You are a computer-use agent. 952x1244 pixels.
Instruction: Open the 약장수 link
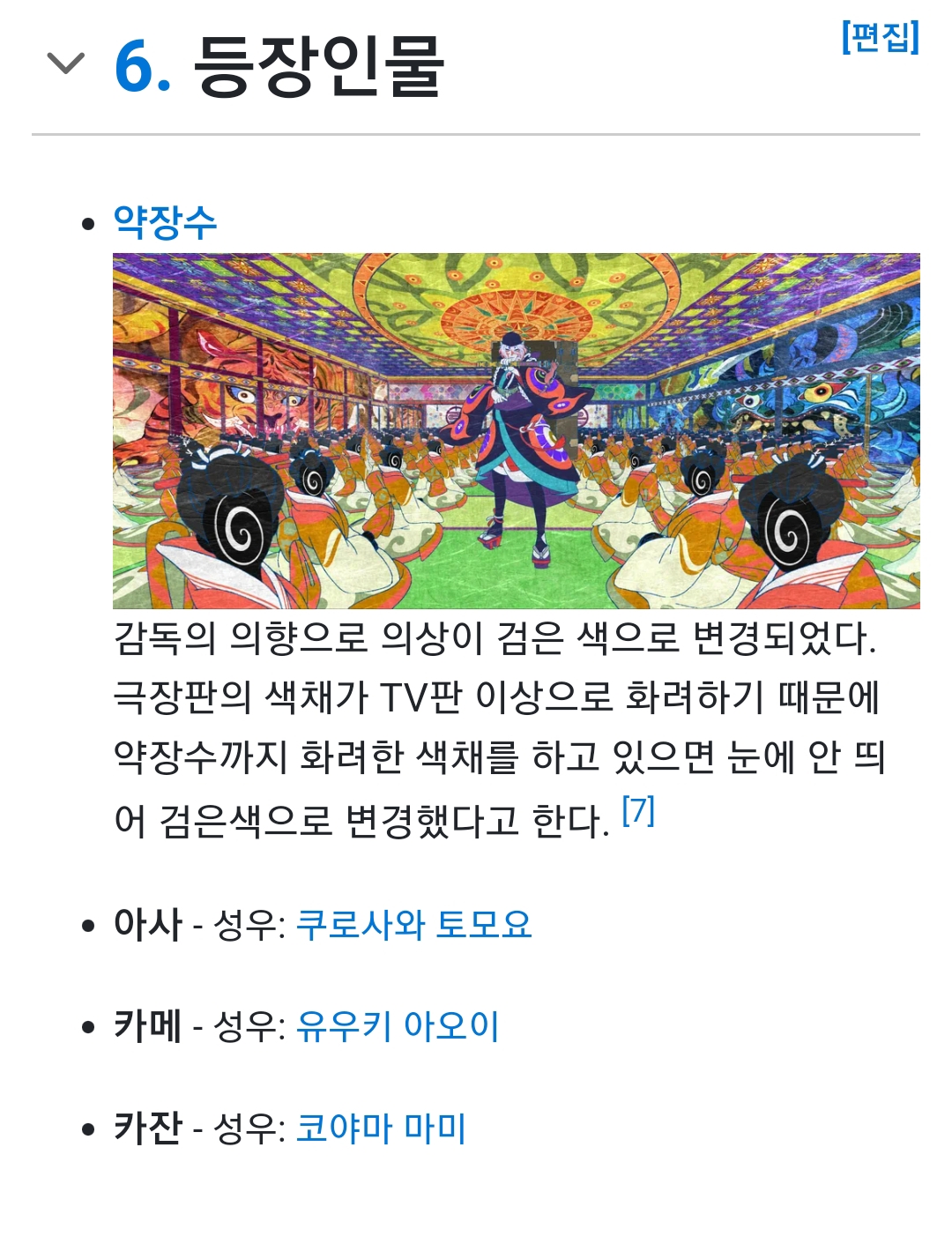165,222
